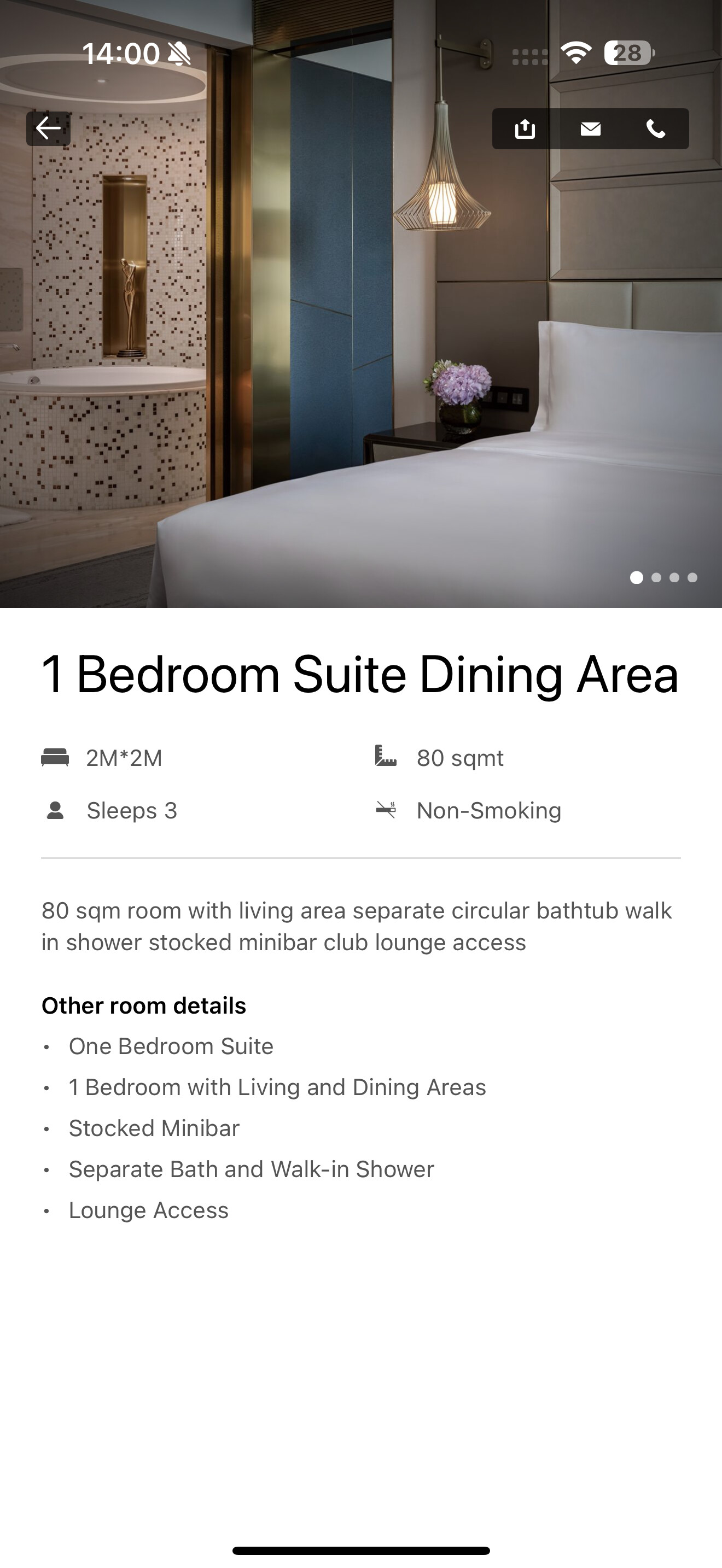
Task: Share this room via the share icon
Action: (525, 128)
